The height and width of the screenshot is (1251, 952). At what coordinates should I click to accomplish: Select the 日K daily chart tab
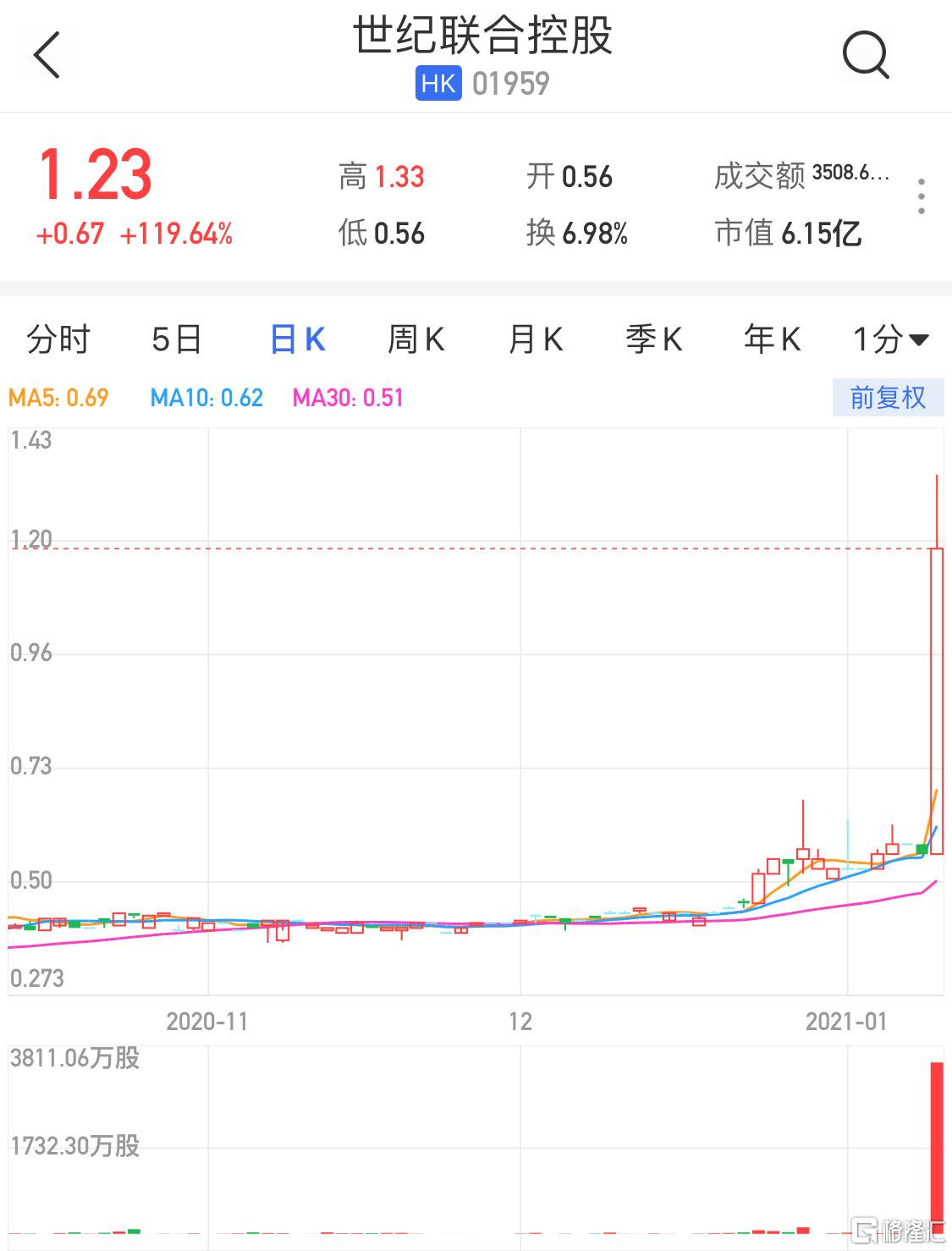[x=297, y=339]
